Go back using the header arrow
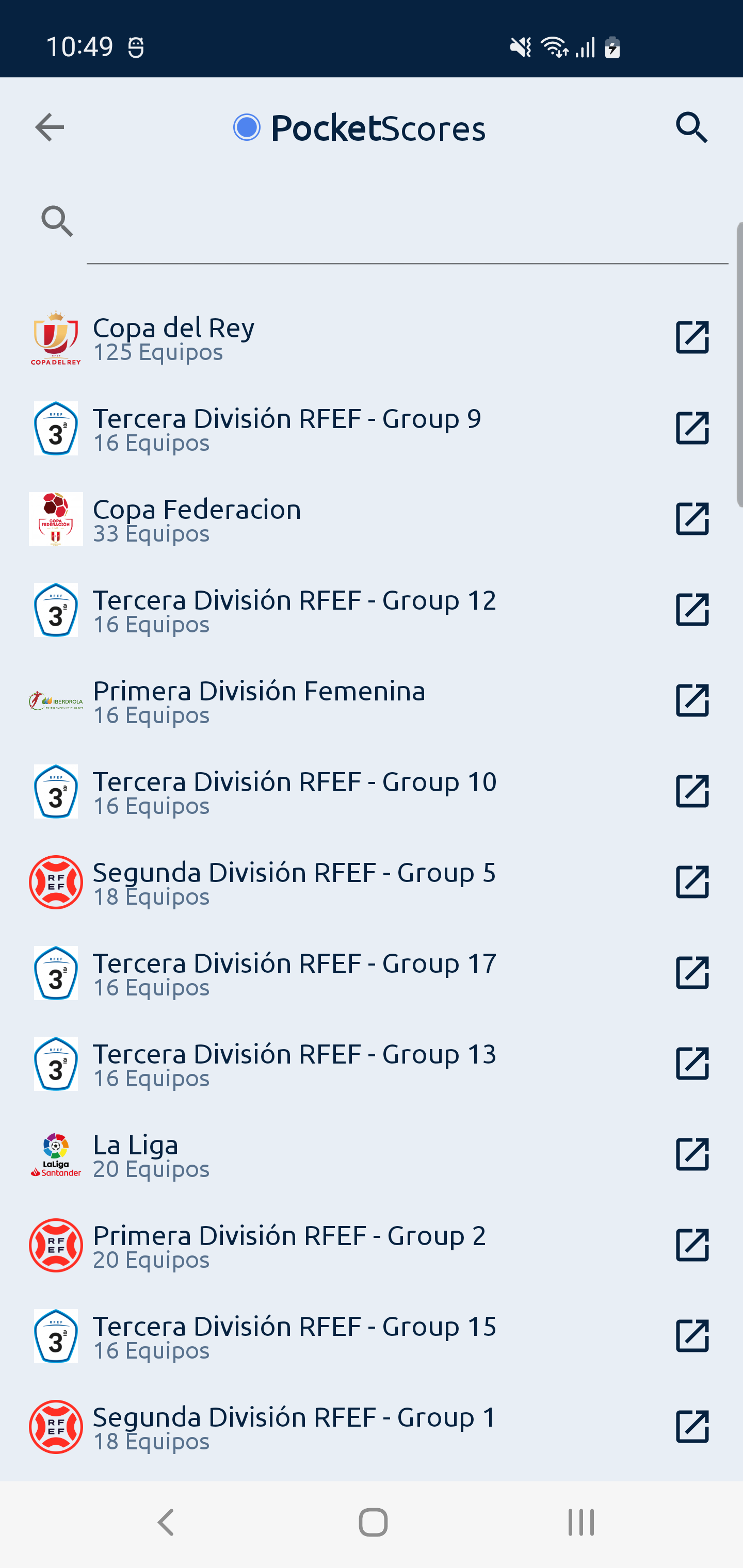 pyautogui.click(x=50, y=127)
